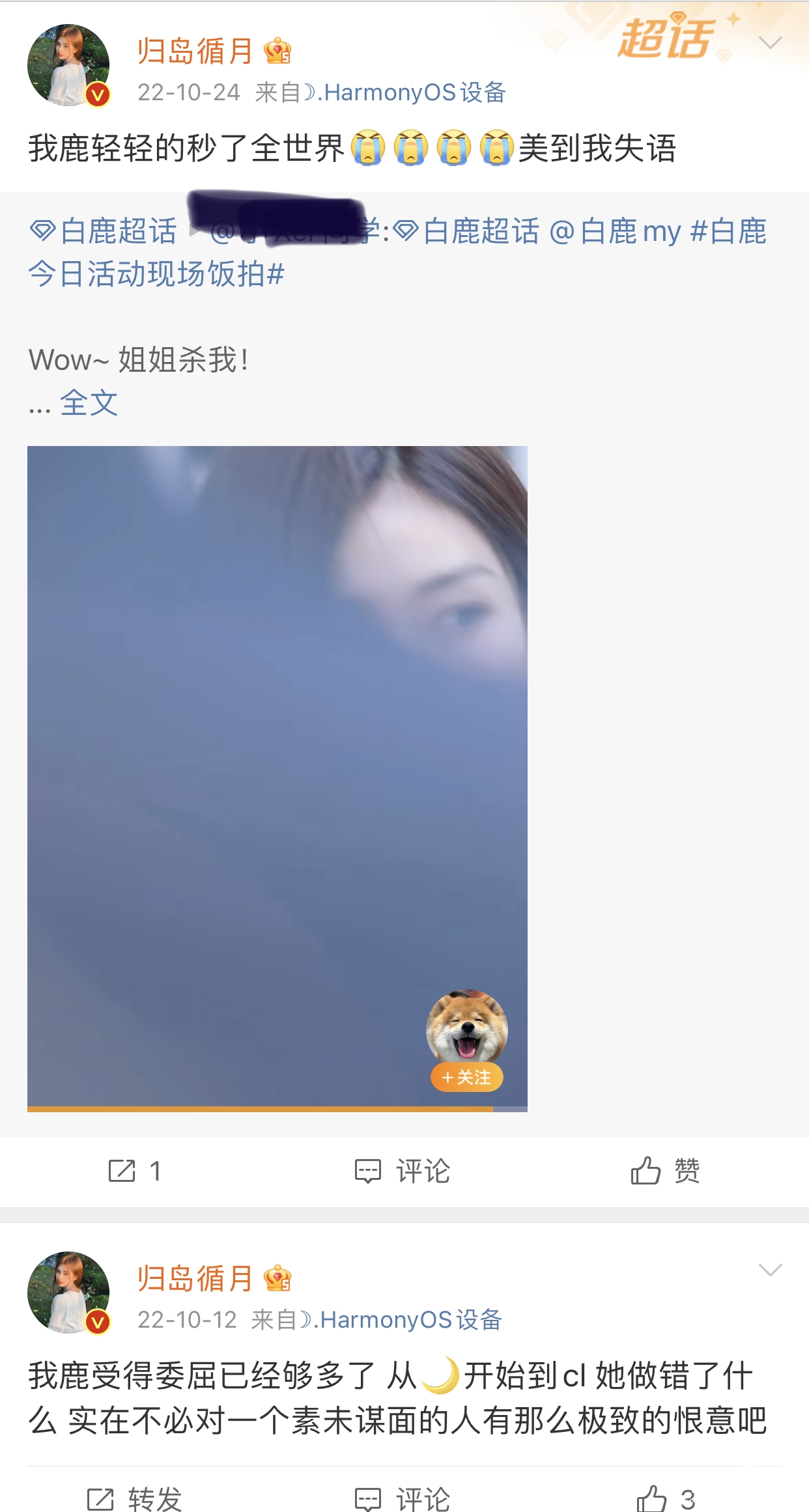This screenshot has height=1512, width=809.
Task: Tap 转发 on the 22-10-12 post
Action: coord(135,1499)
